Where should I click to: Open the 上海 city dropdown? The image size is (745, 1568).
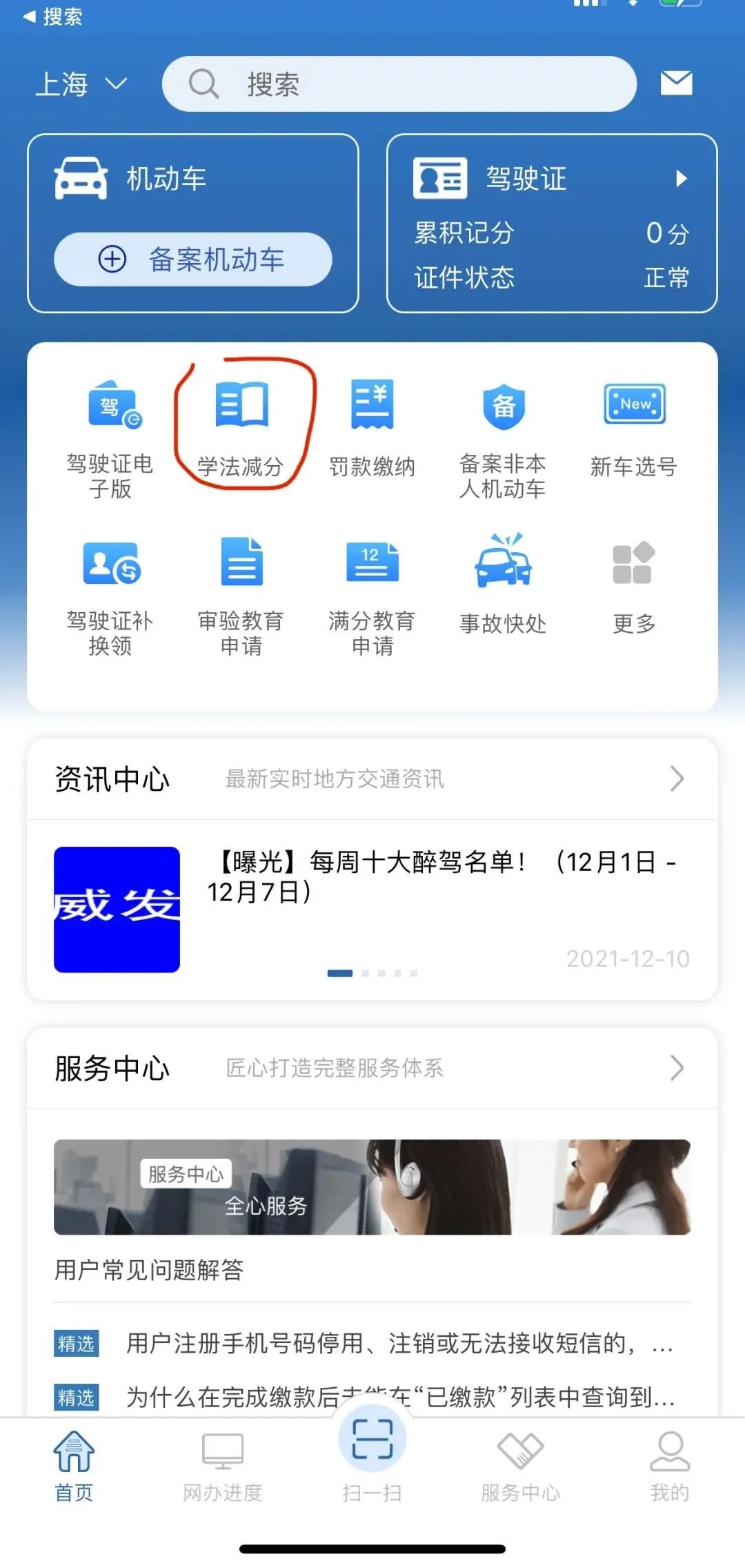pyautogui.click(x=81, y=84)
